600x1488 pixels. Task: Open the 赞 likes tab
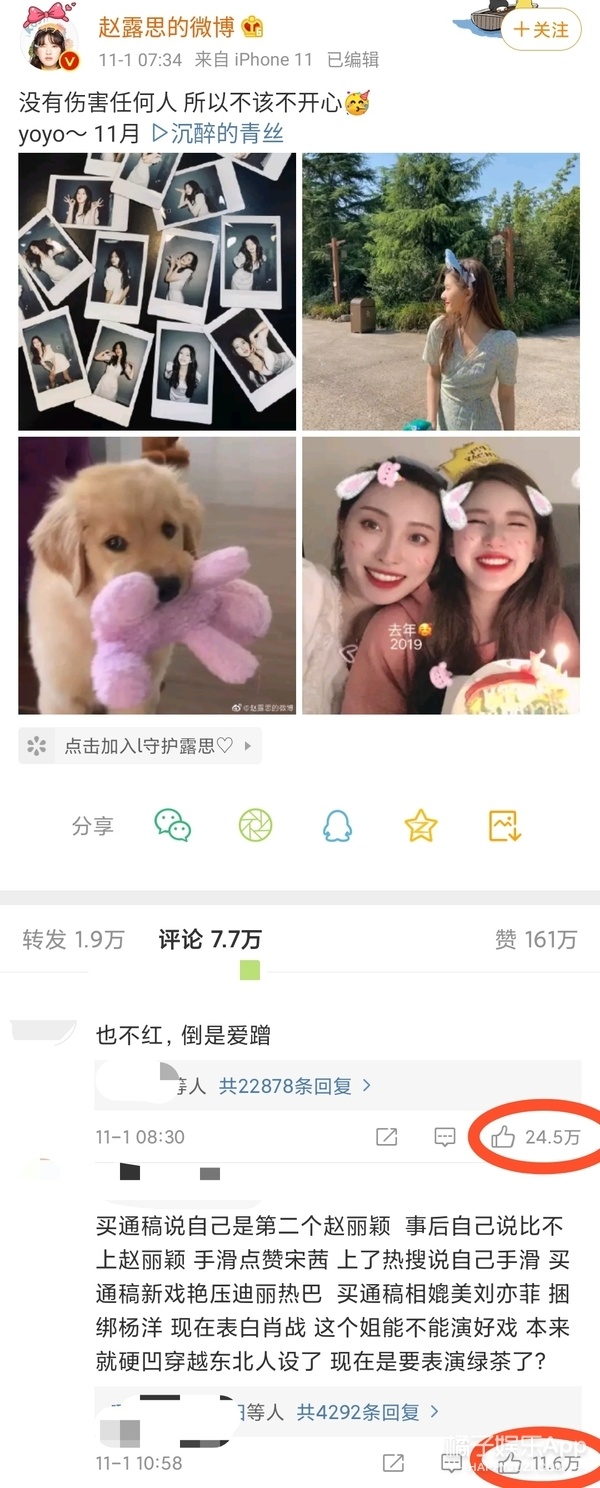pos(536,940)
